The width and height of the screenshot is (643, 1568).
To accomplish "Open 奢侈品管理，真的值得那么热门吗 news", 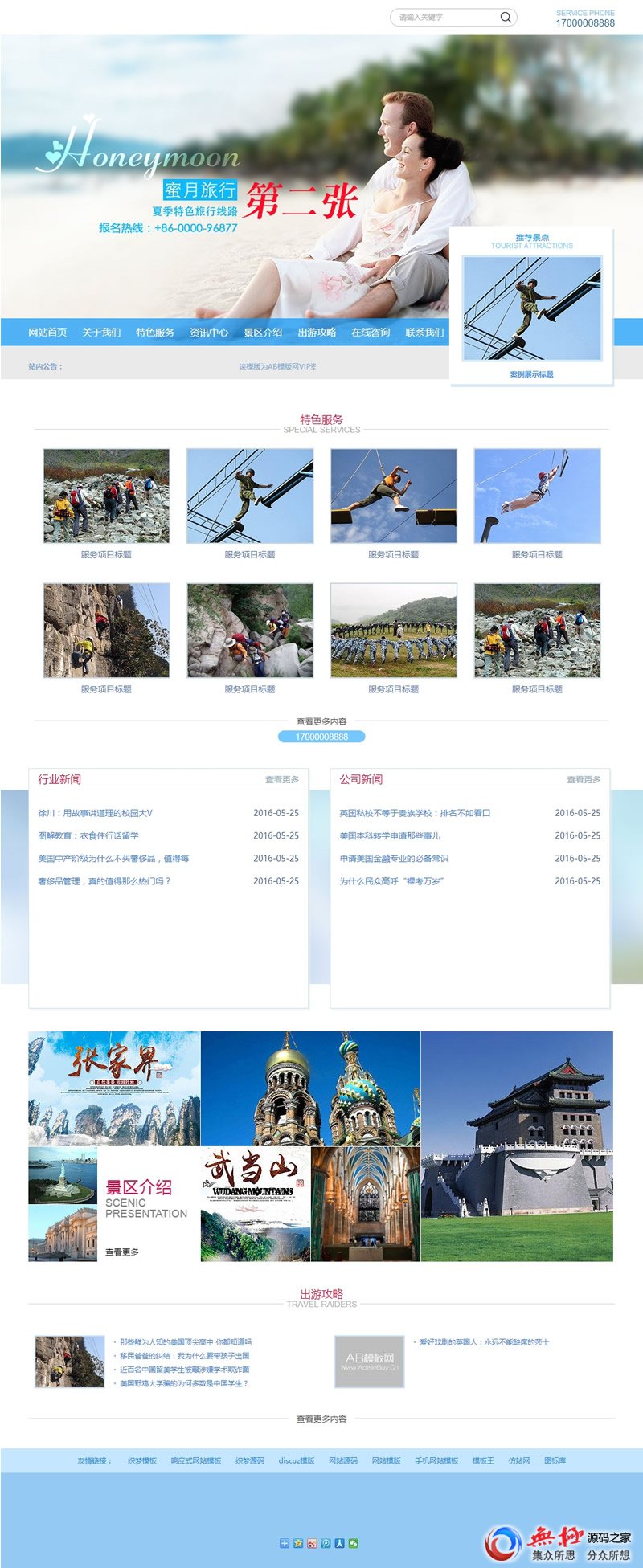I will [x=104, y=881].
